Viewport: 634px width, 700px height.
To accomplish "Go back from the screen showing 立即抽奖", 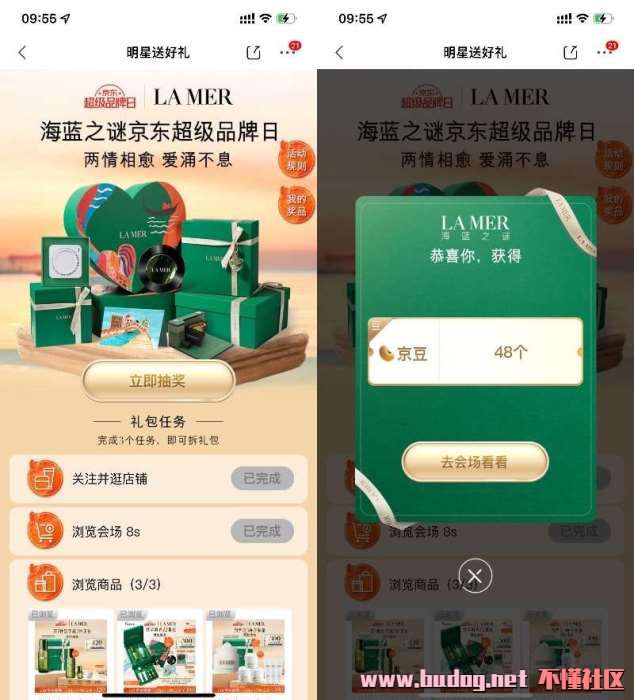I will pos(22,52).
